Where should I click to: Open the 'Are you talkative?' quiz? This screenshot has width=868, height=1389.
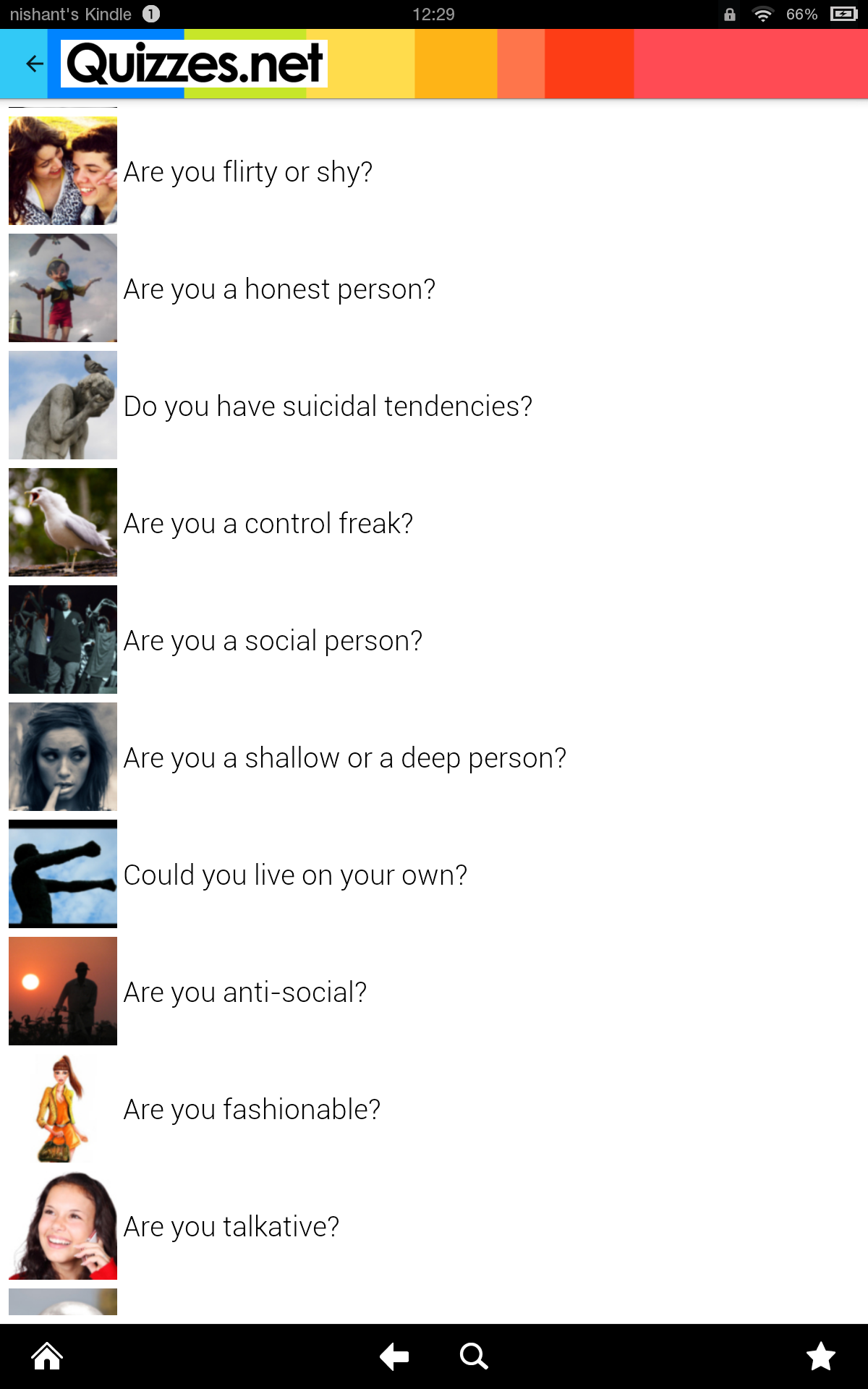point(231,1227)
